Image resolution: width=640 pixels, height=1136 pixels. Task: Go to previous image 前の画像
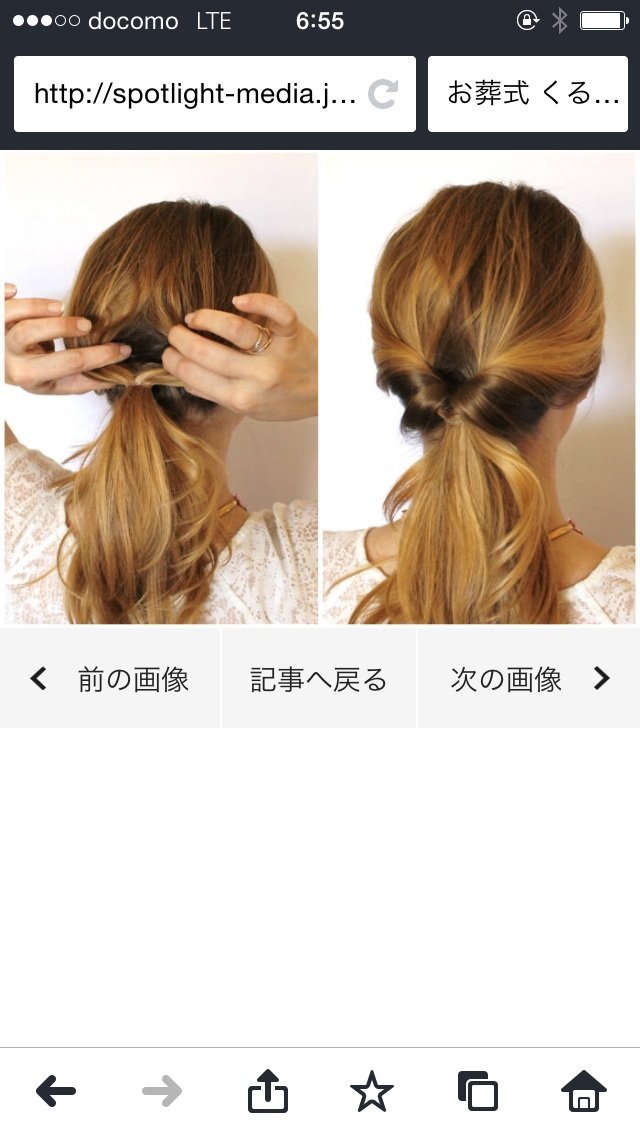(x=110, y=679)
